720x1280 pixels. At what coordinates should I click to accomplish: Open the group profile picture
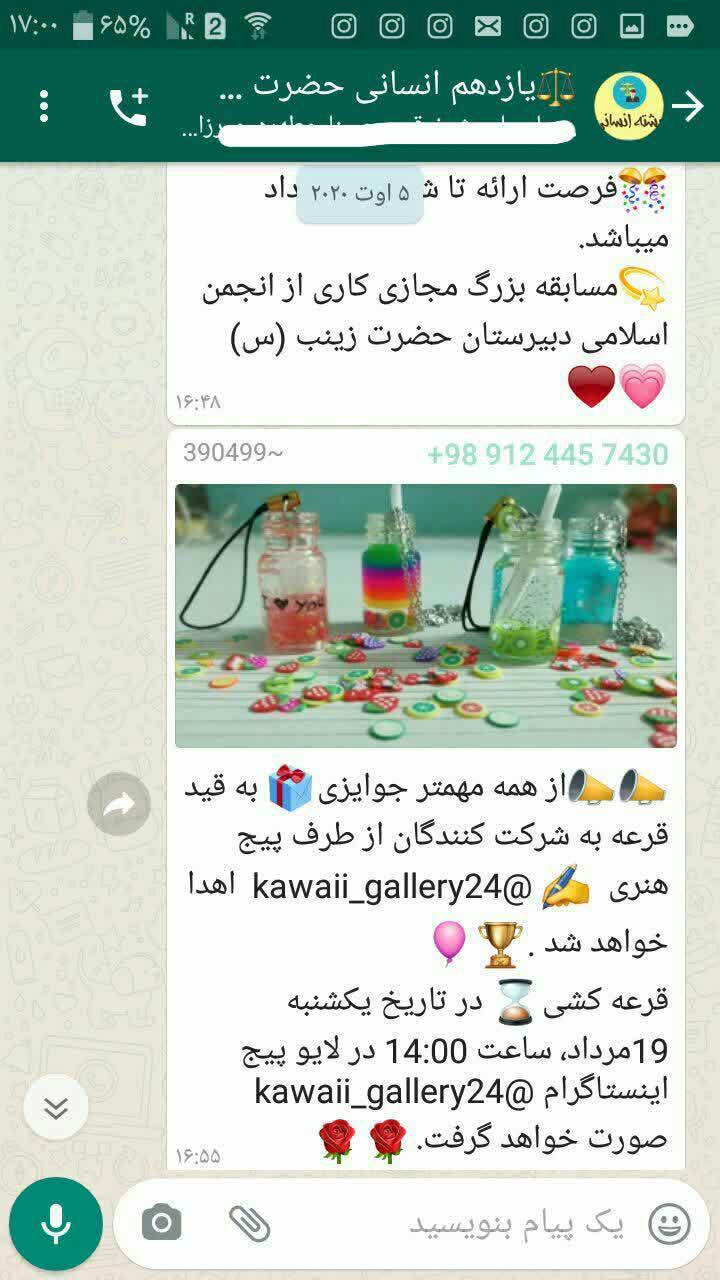[628, 106]
